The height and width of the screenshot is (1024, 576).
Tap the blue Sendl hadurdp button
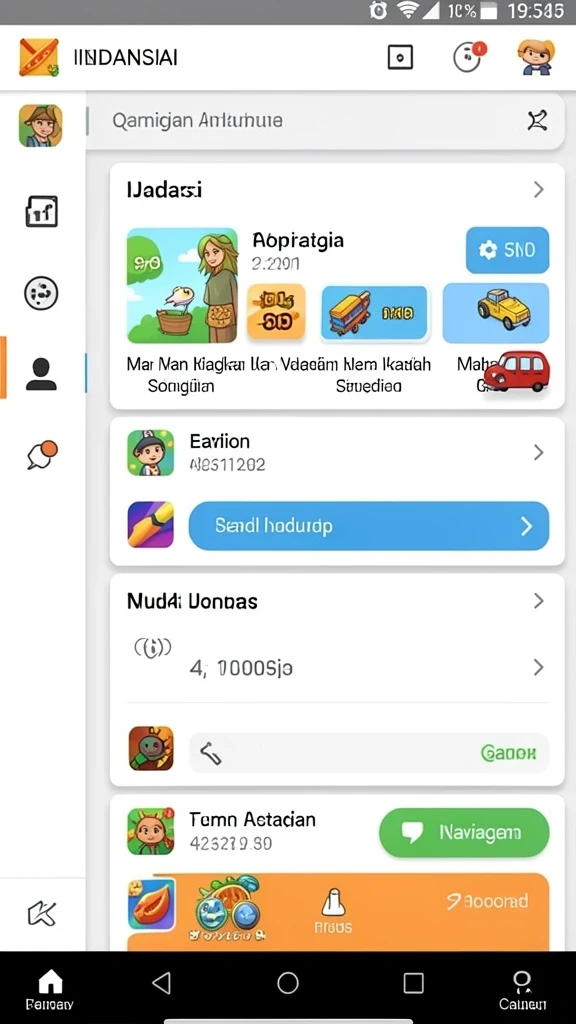[368, 526]
